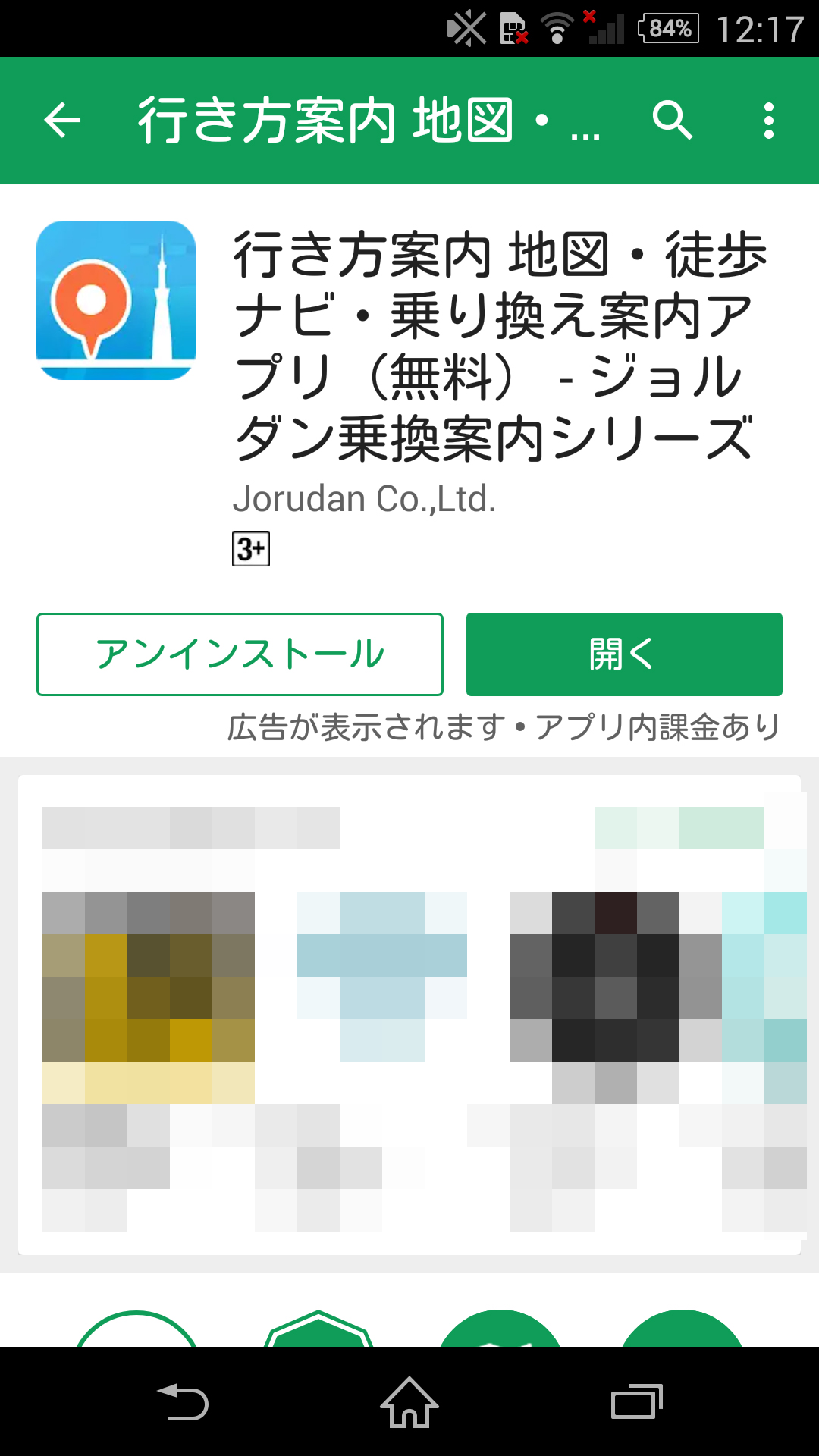The height and width of the screenshot is (1456, 819).
Task: Go back using the app bar arrow
Action: click(x=62, y=121)
